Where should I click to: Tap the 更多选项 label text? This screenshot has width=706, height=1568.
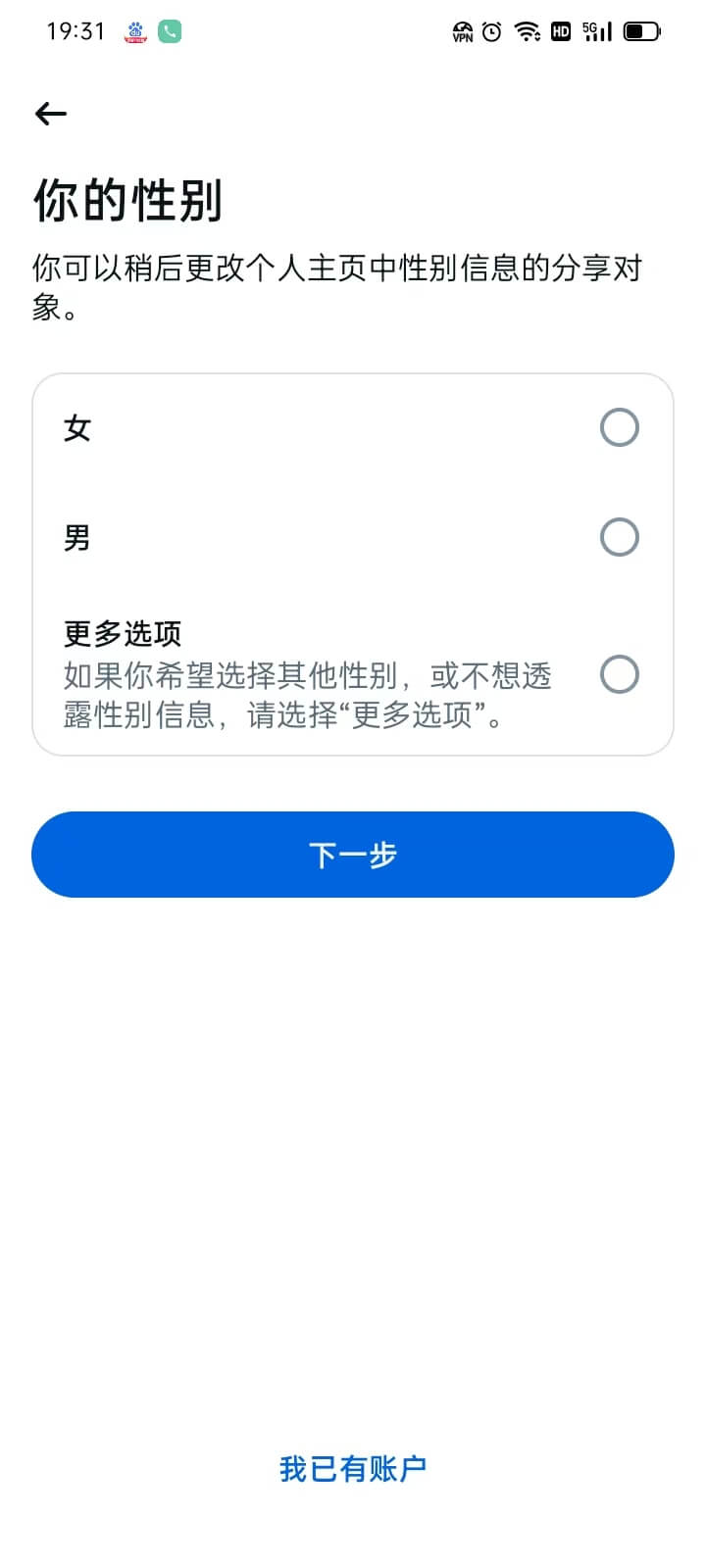click(122, 632)
